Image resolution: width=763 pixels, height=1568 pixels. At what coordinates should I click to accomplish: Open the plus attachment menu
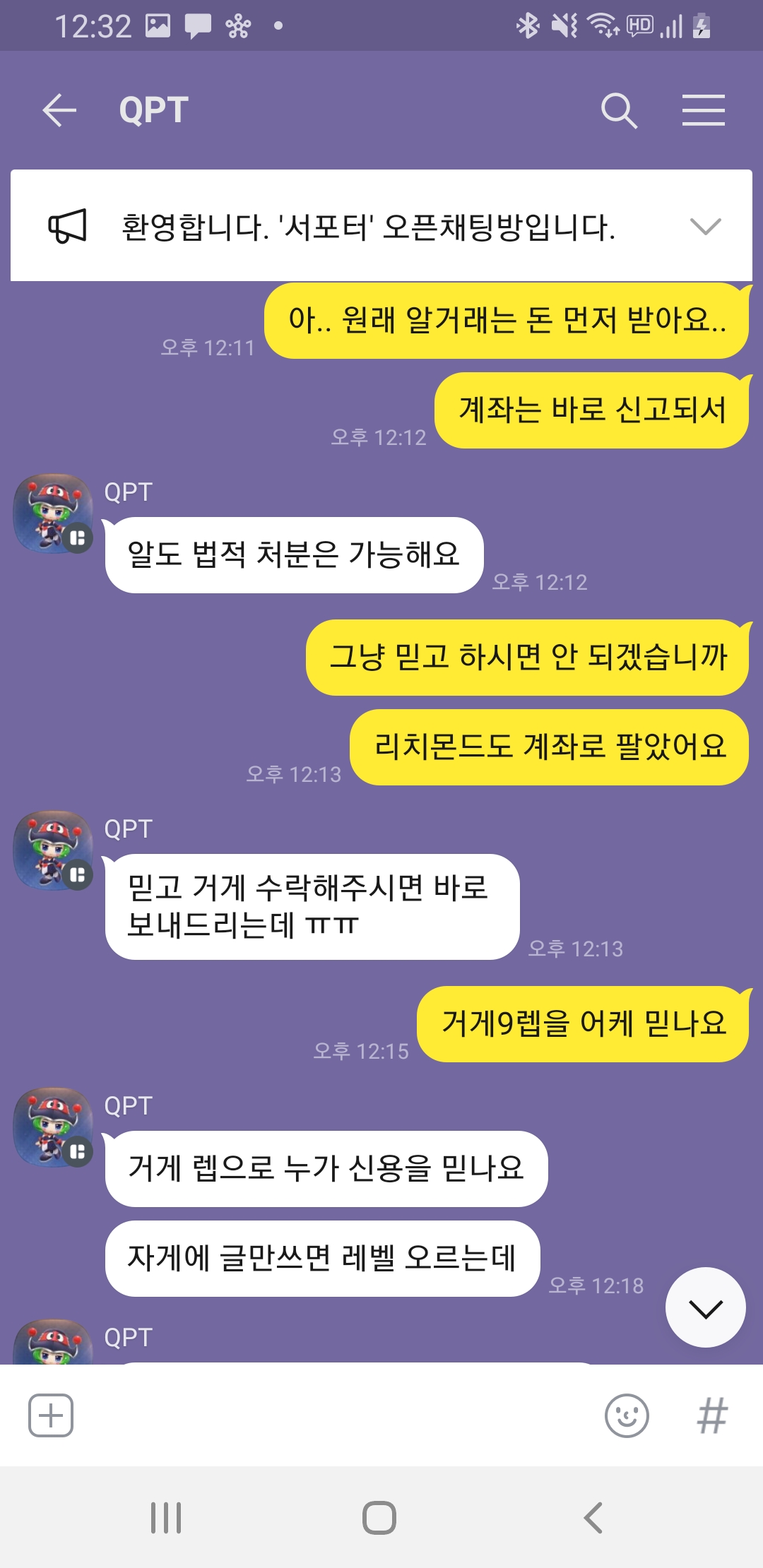click(51, 1415)
